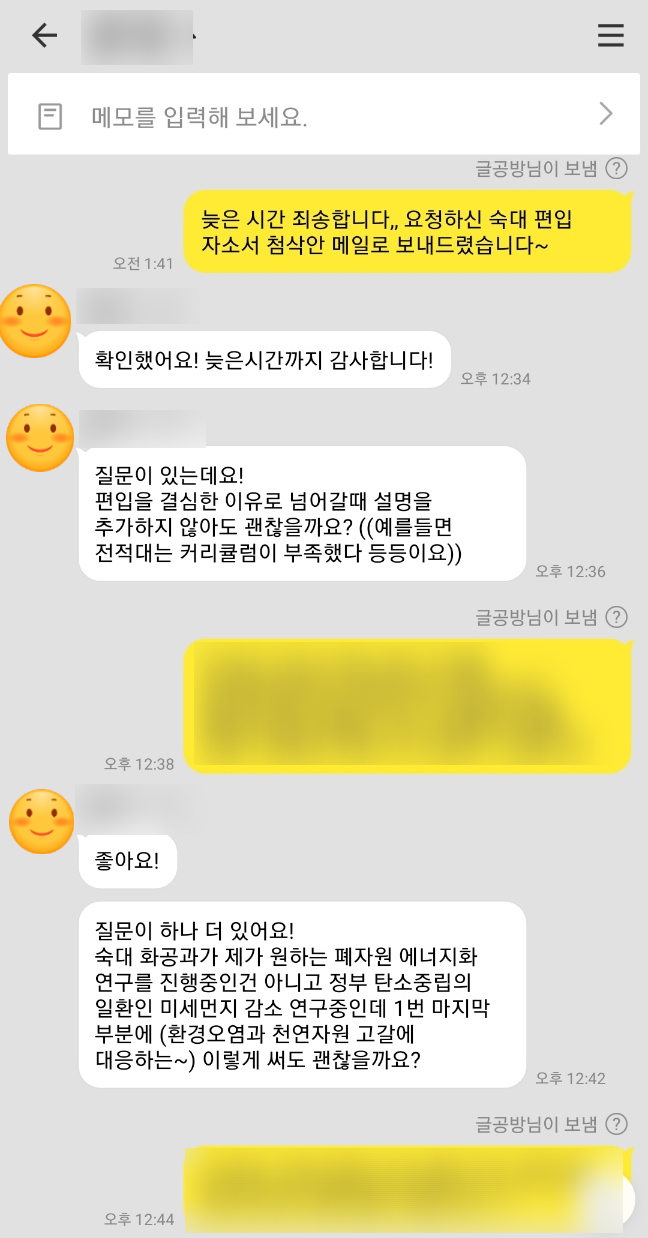
Task: Go back using the top-left arrow
Action: (x=44, y=36)
